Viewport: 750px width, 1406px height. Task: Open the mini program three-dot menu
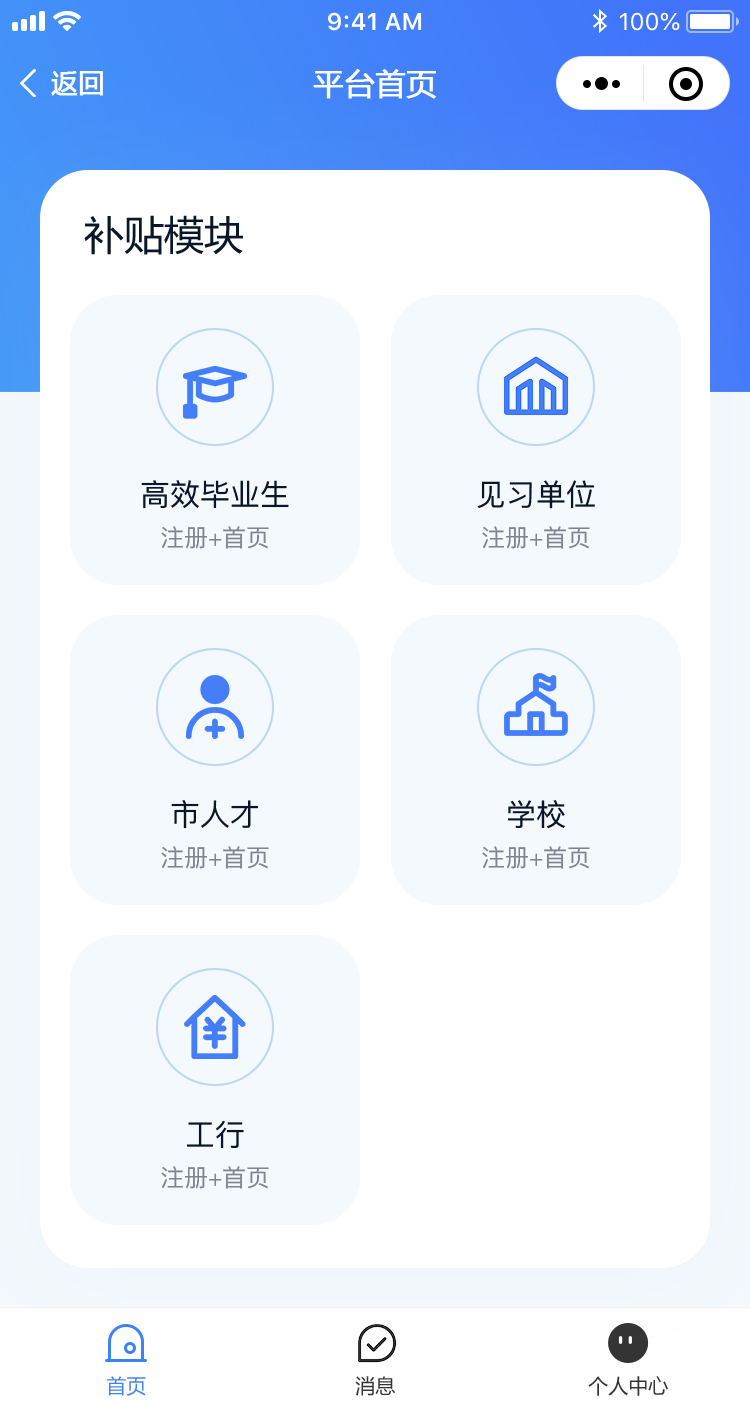[601, 83]
